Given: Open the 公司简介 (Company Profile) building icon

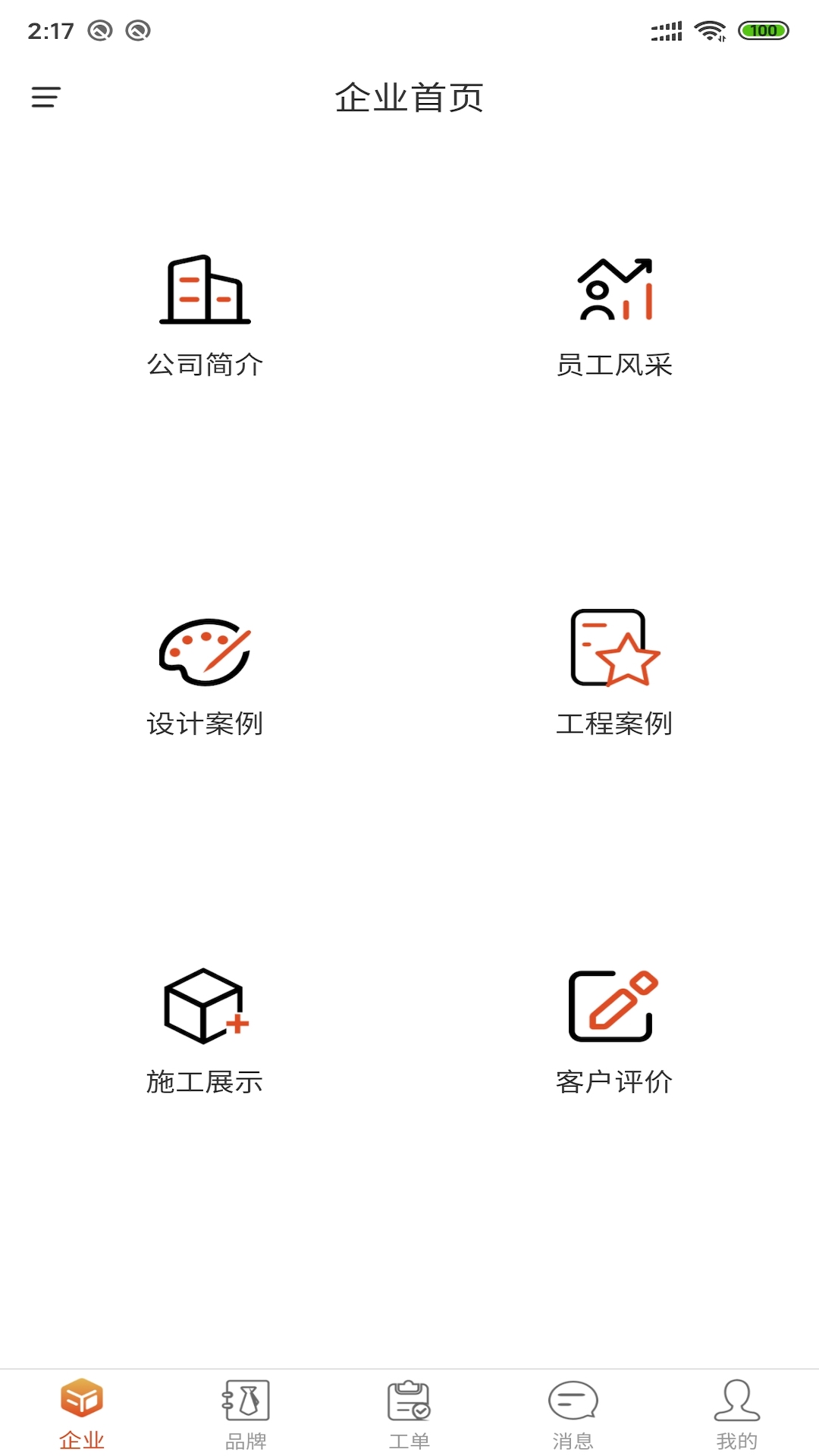Looking at the screenshot, I should tap(205, 292).
